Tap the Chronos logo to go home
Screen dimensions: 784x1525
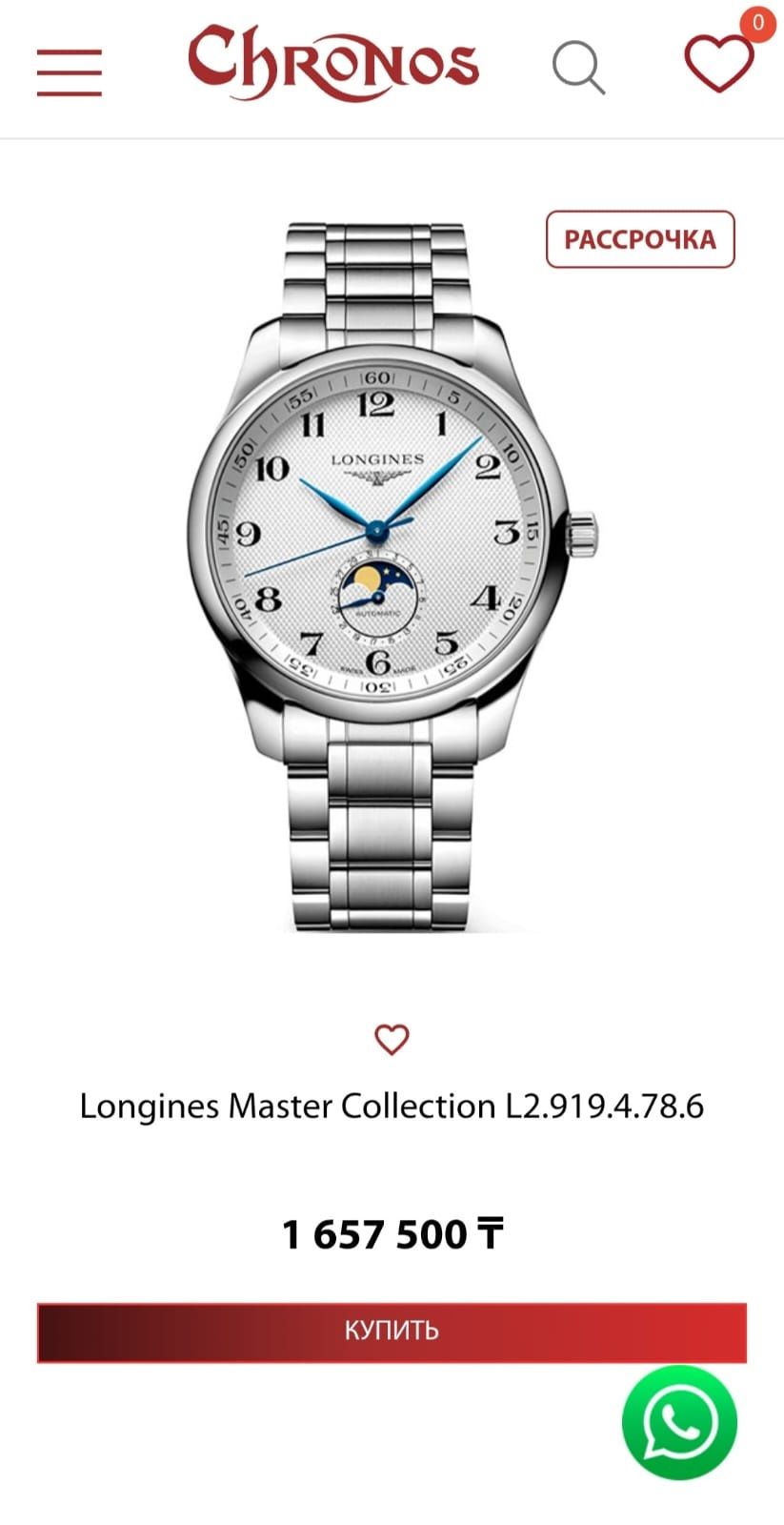point(332,64)
